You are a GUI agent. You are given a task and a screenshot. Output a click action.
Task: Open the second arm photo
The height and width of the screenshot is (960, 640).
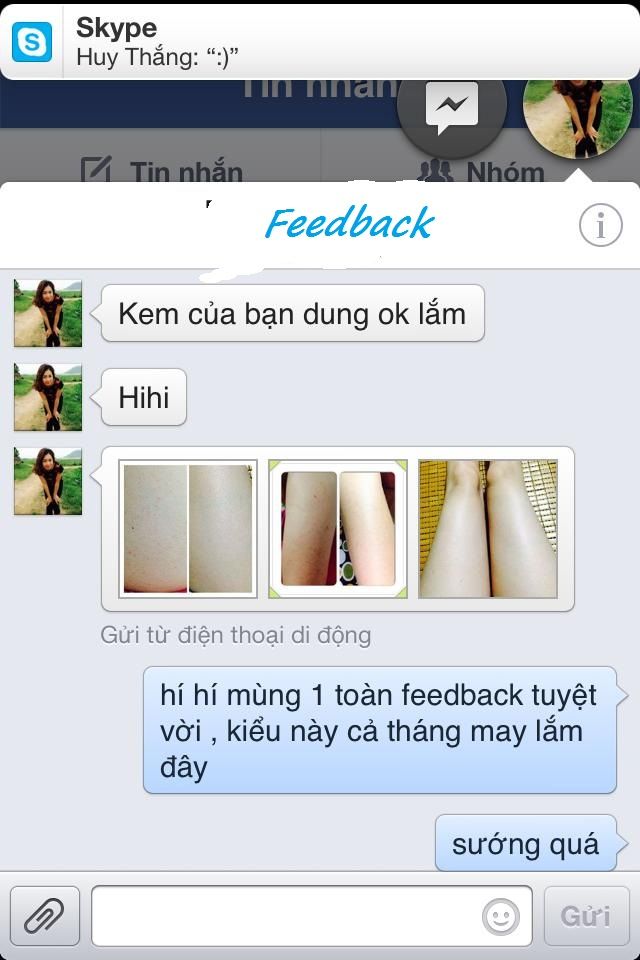pos(338,528)
